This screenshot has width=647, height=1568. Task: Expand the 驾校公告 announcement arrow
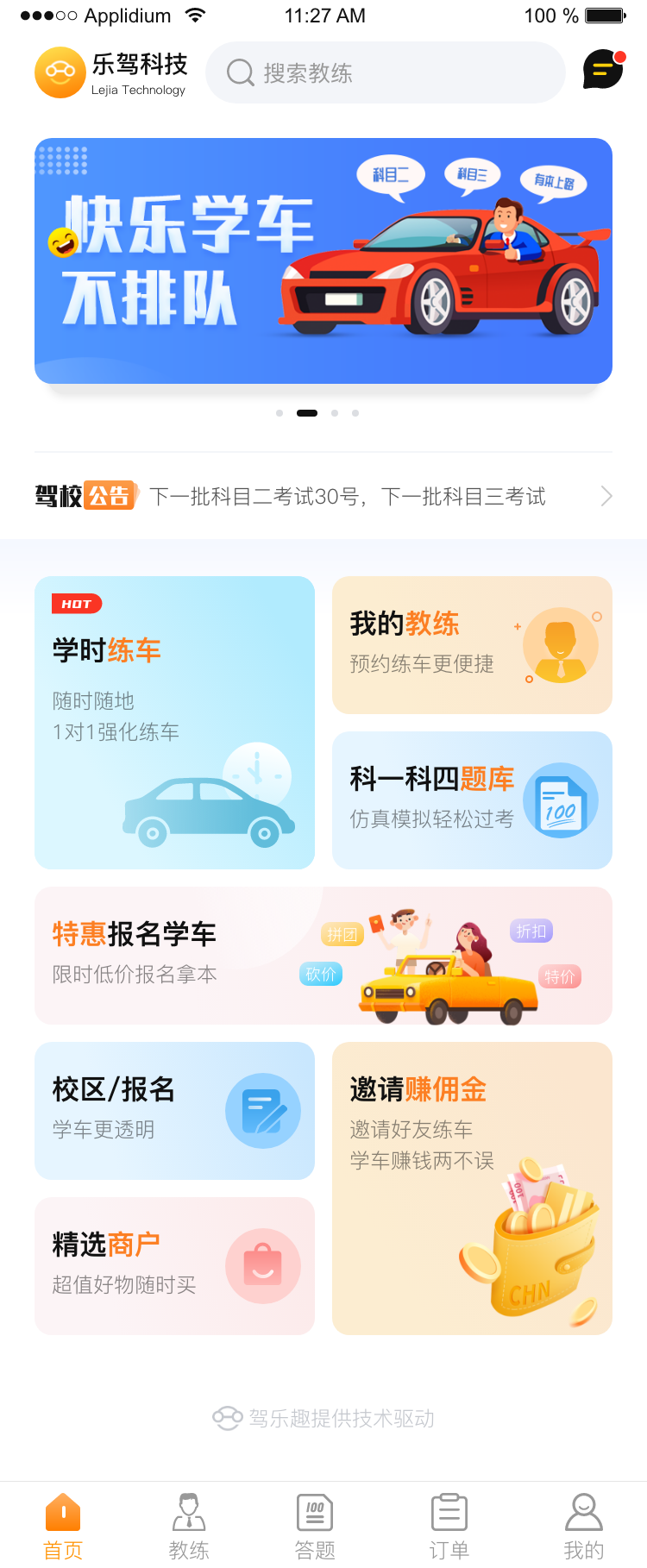[x=606, y=496]
